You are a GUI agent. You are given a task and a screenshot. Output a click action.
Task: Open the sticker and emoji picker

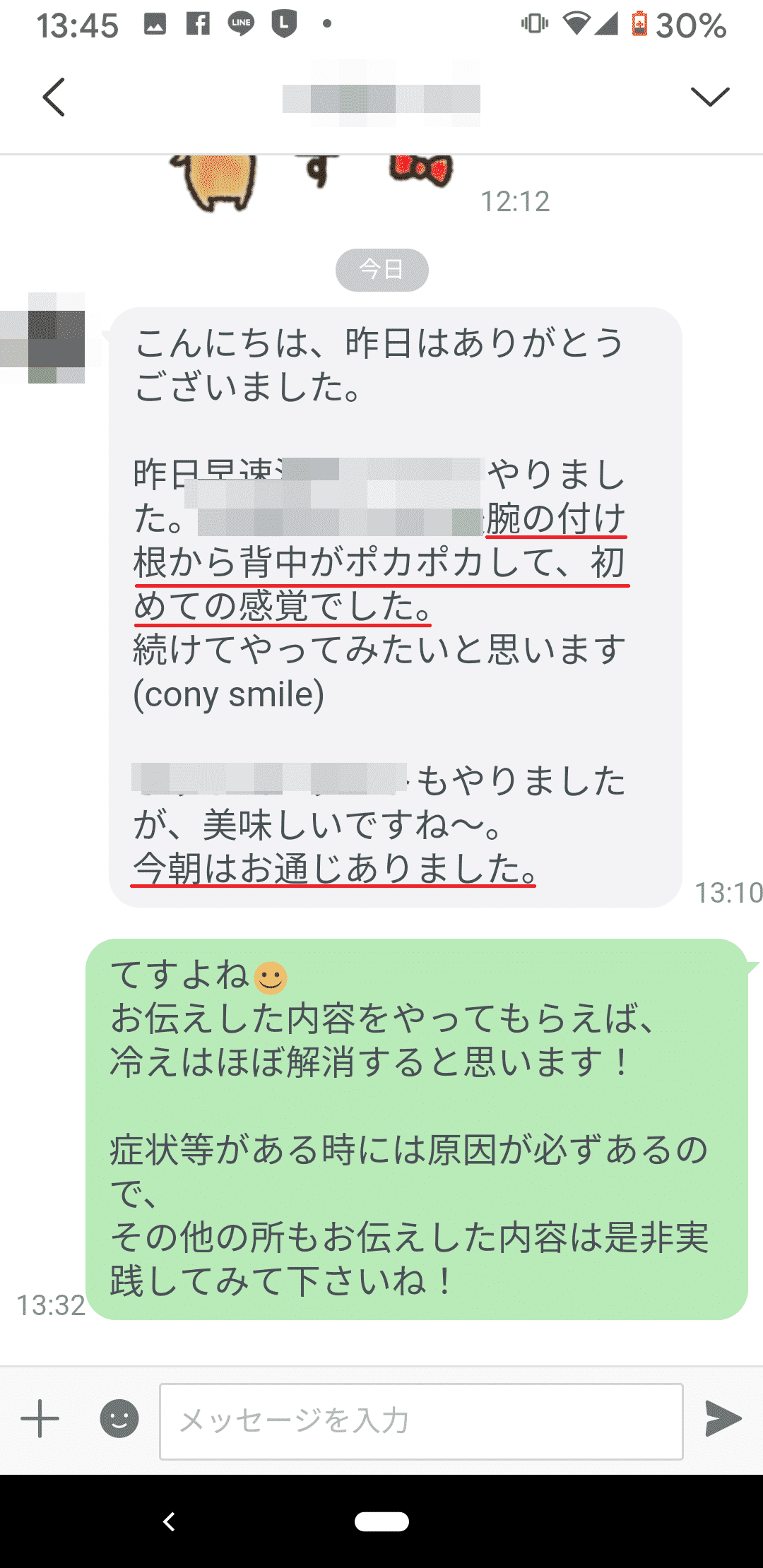coord(119,1418)
